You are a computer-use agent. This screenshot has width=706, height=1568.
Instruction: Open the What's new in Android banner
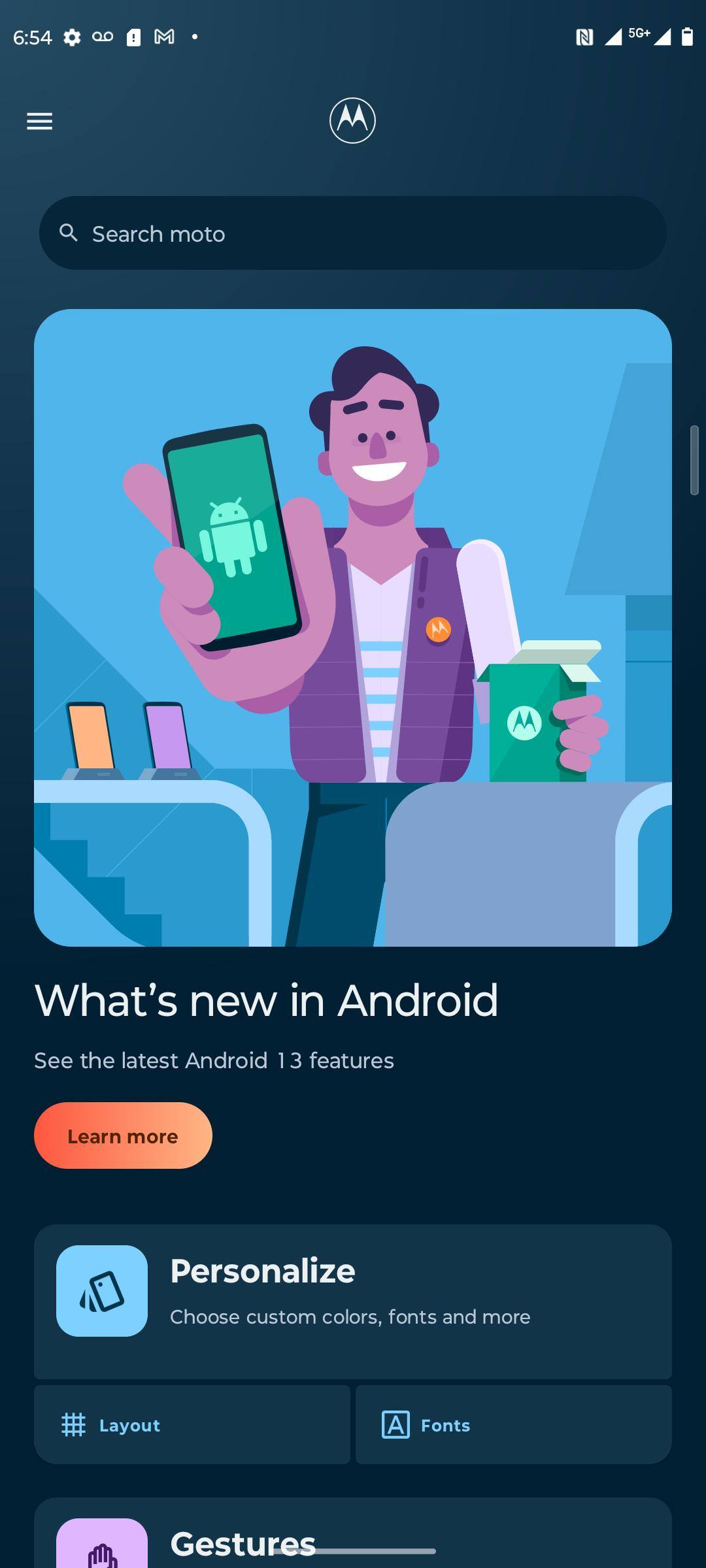353,627
